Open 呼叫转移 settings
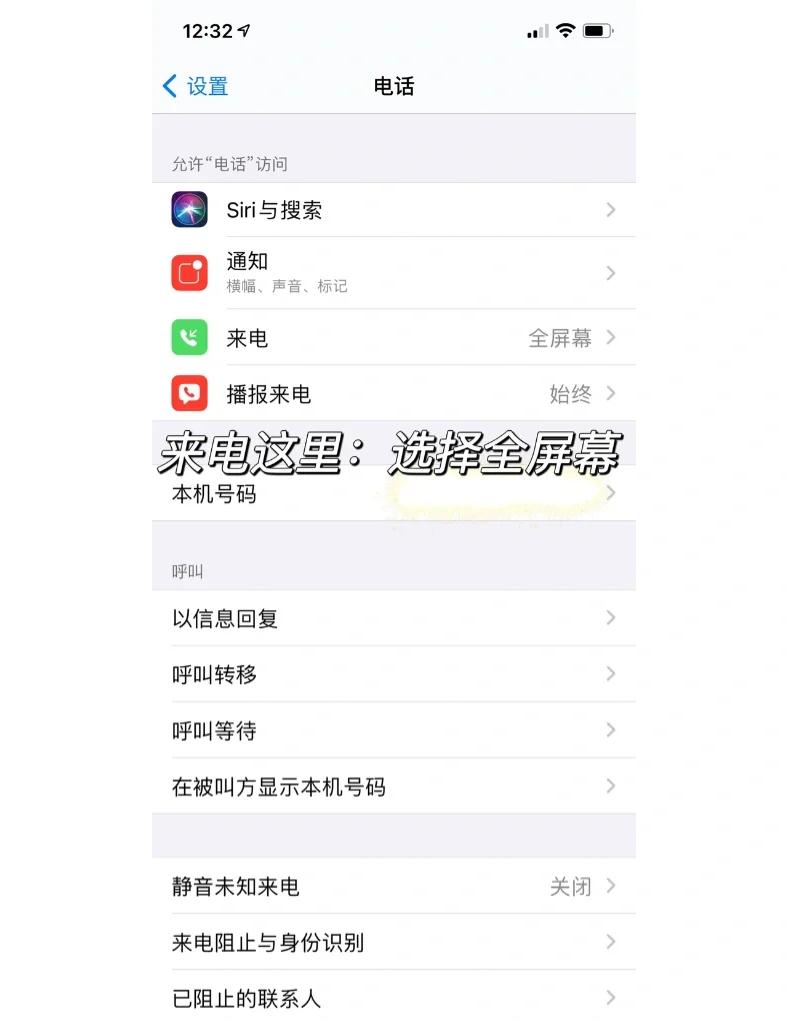 [x=393, y=675]
